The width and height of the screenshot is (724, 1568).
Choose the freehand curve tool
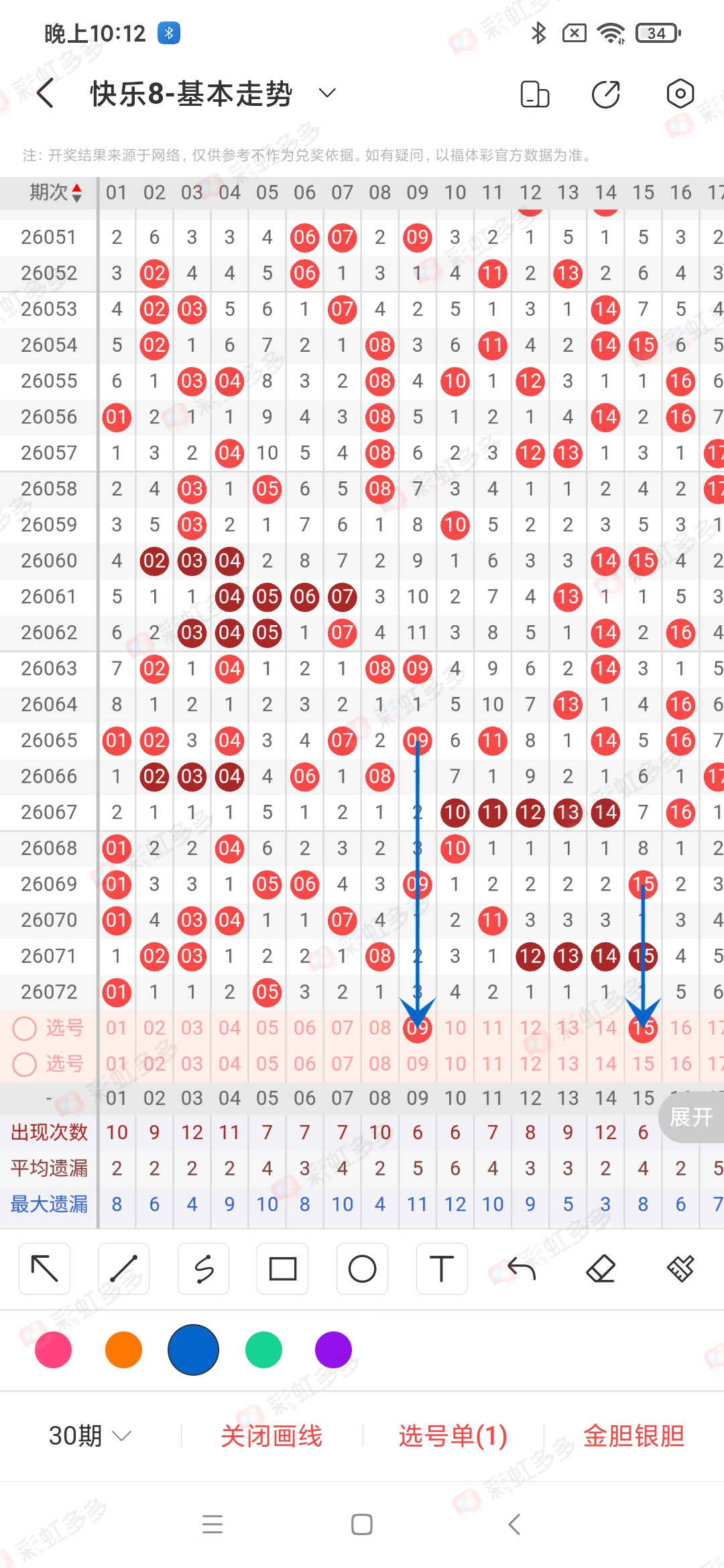pos(203,1268)
